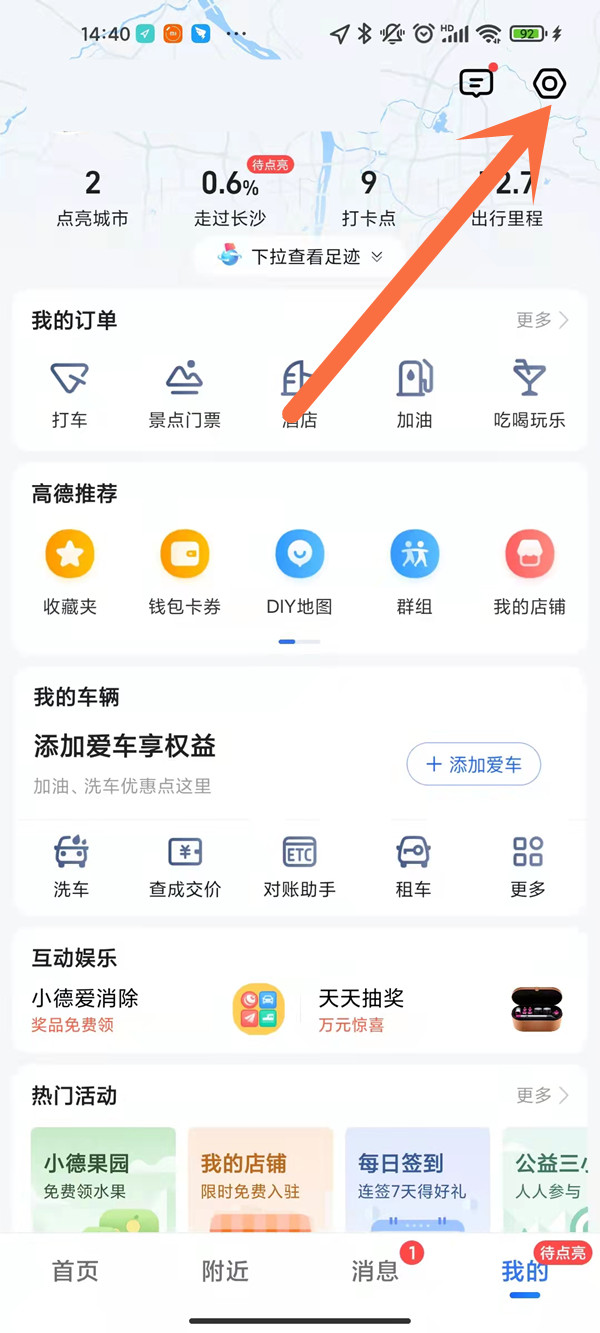Tap the 添加爱车 button
Image resolution: width=600 pixels, height=1333 pixels.
[x=473, y=765]
